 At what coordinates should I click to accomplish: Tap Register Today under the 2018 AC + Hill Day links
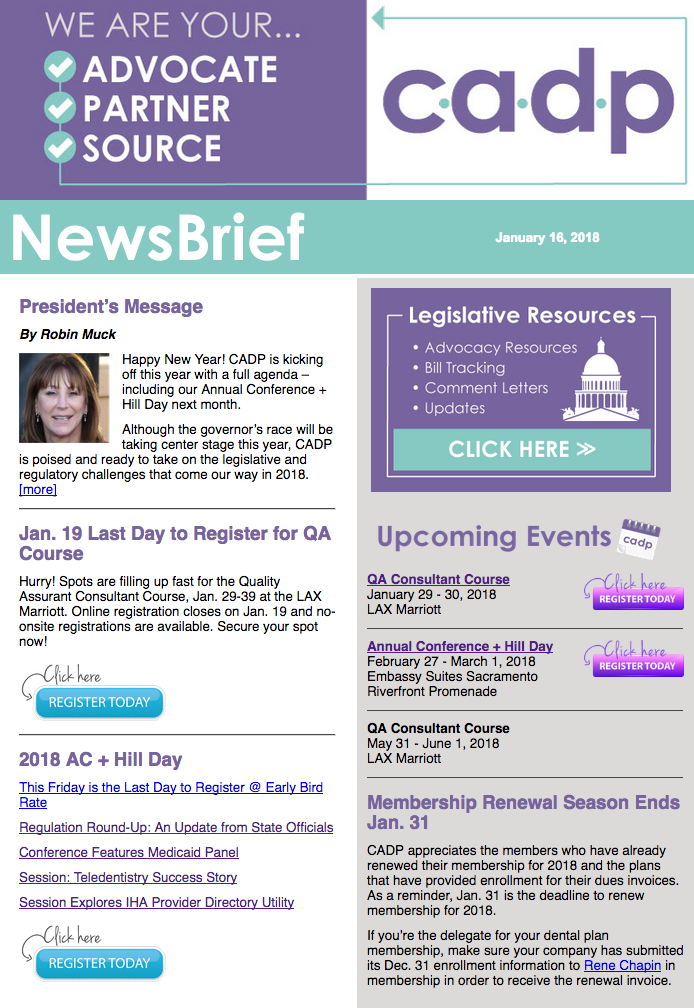coord(99,963)
